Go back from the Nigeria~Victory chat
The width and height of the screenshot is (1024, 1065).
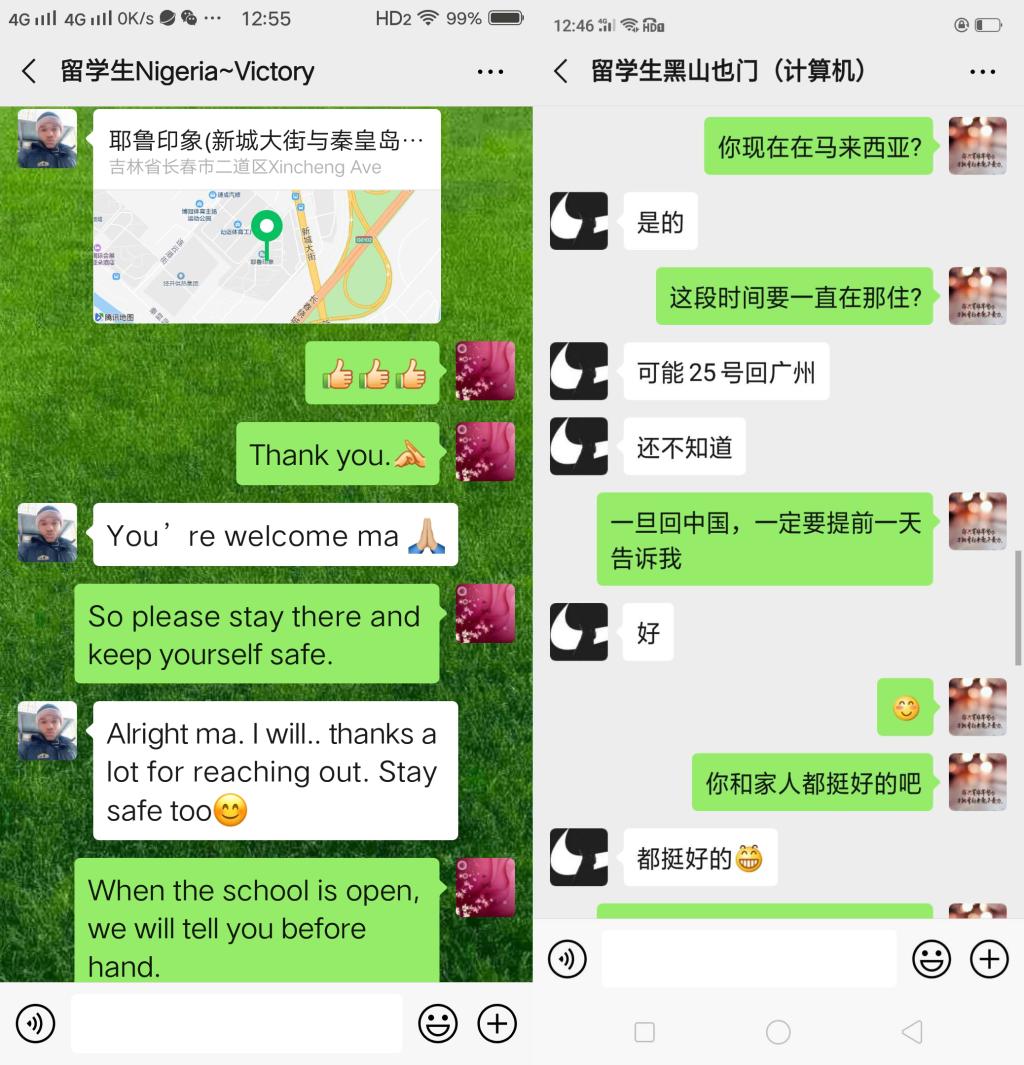click(29, 71)
